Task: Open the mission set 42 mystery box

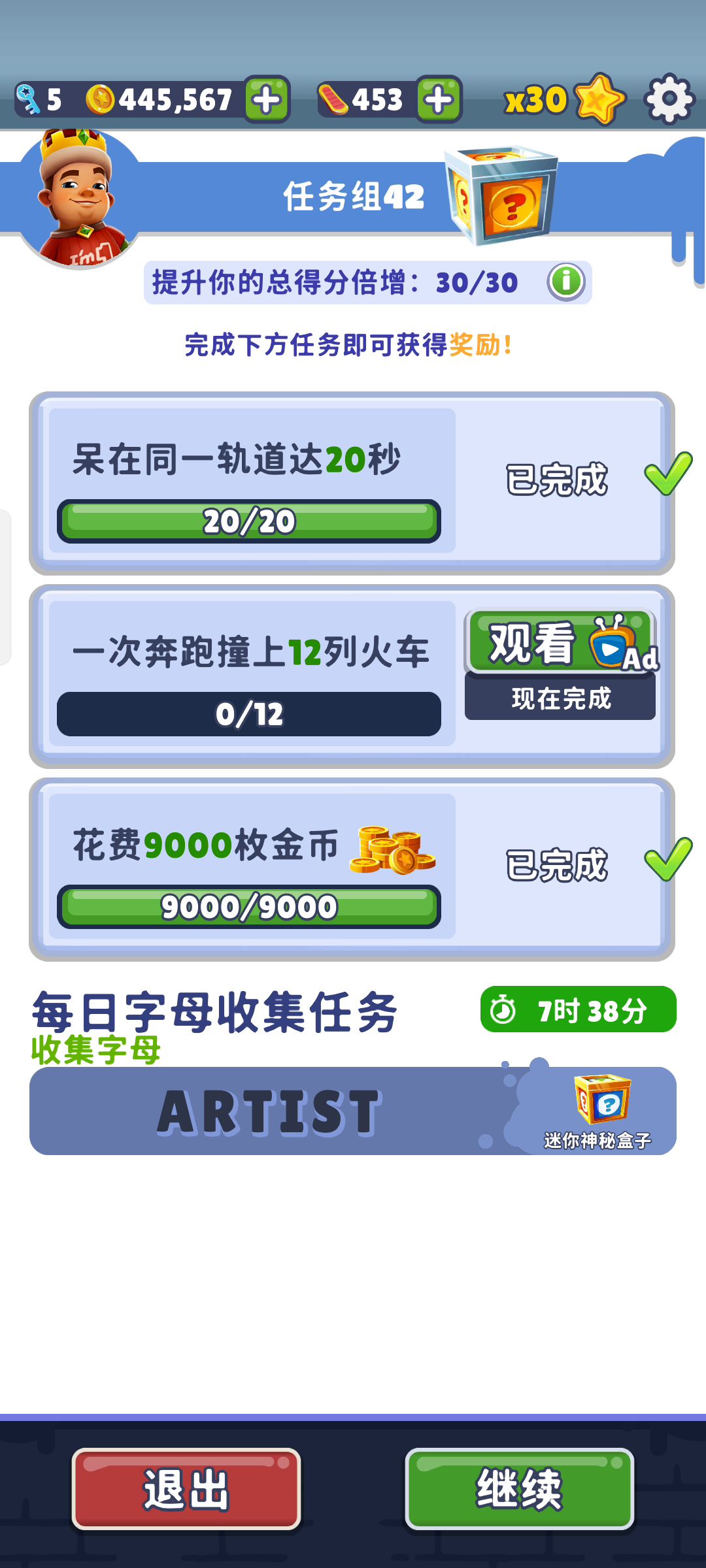Action: point(502,195)
